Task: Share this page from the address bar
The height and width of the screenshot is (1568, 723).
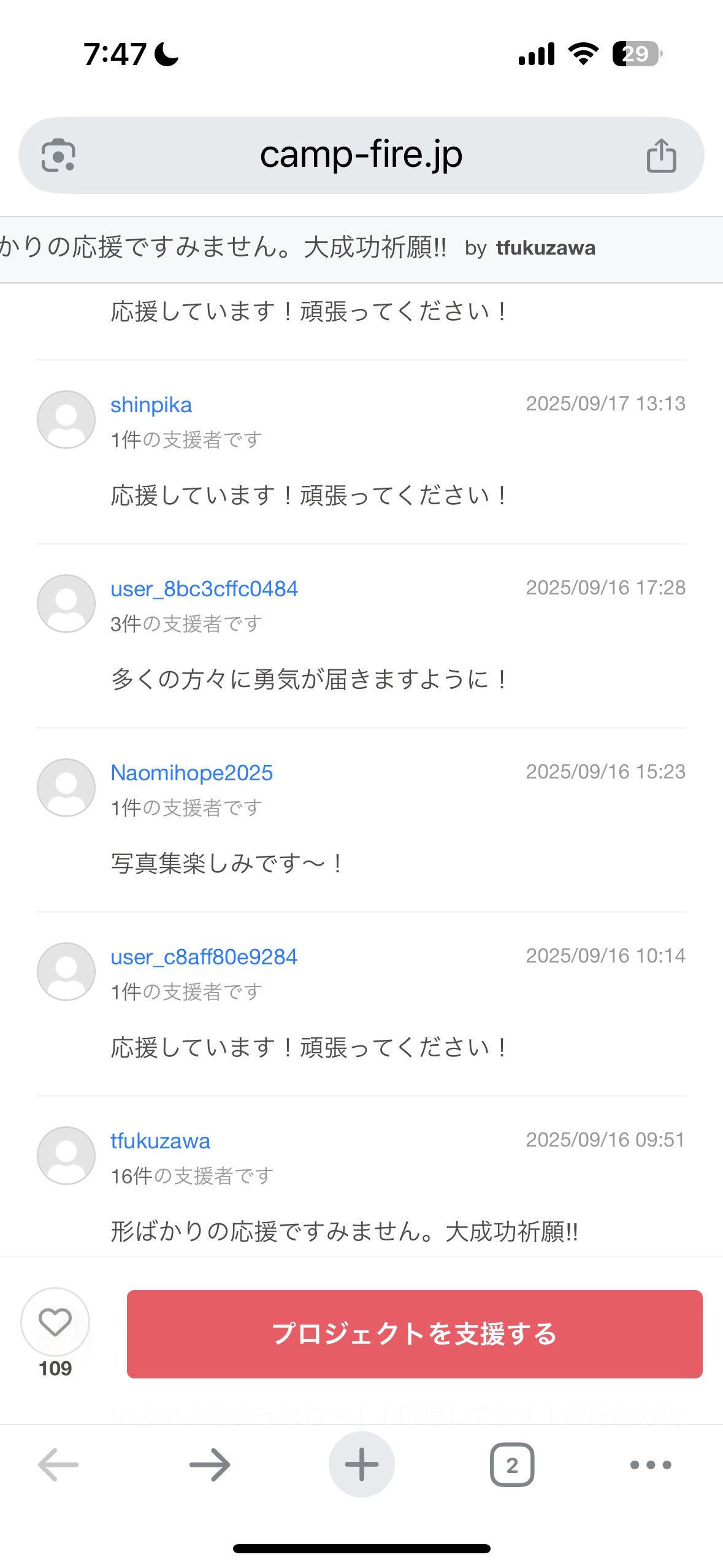Action: tap(661, 155)
